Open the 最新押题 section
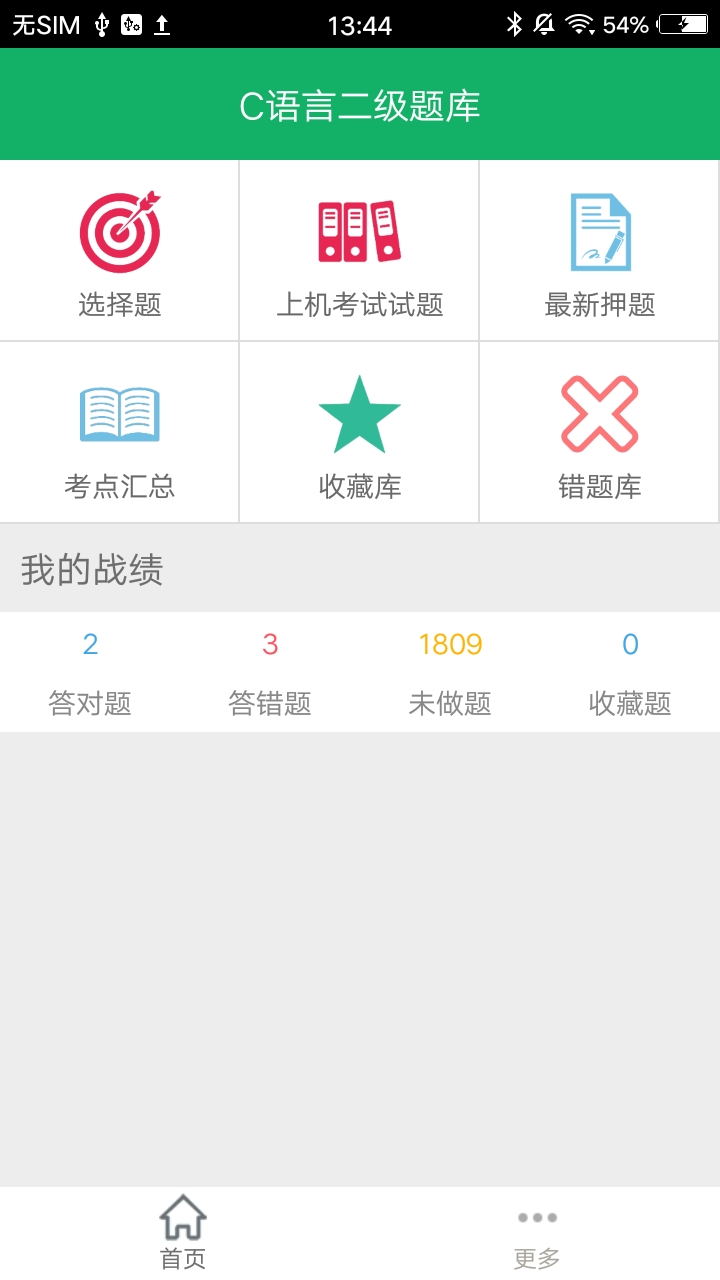The width and height of the screenshot is (720, 1280). (x=600, y=252)
